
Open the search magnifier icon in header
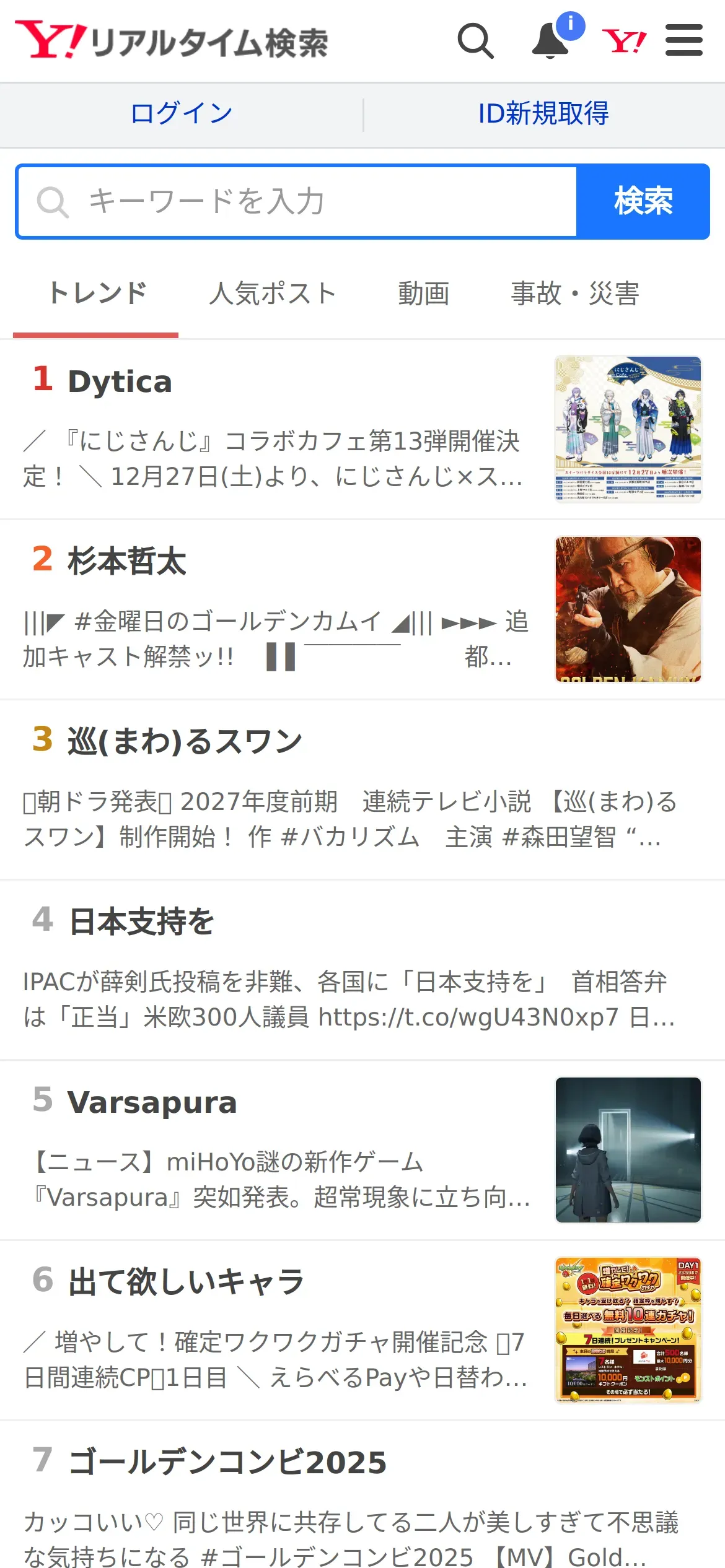point(475,41)
